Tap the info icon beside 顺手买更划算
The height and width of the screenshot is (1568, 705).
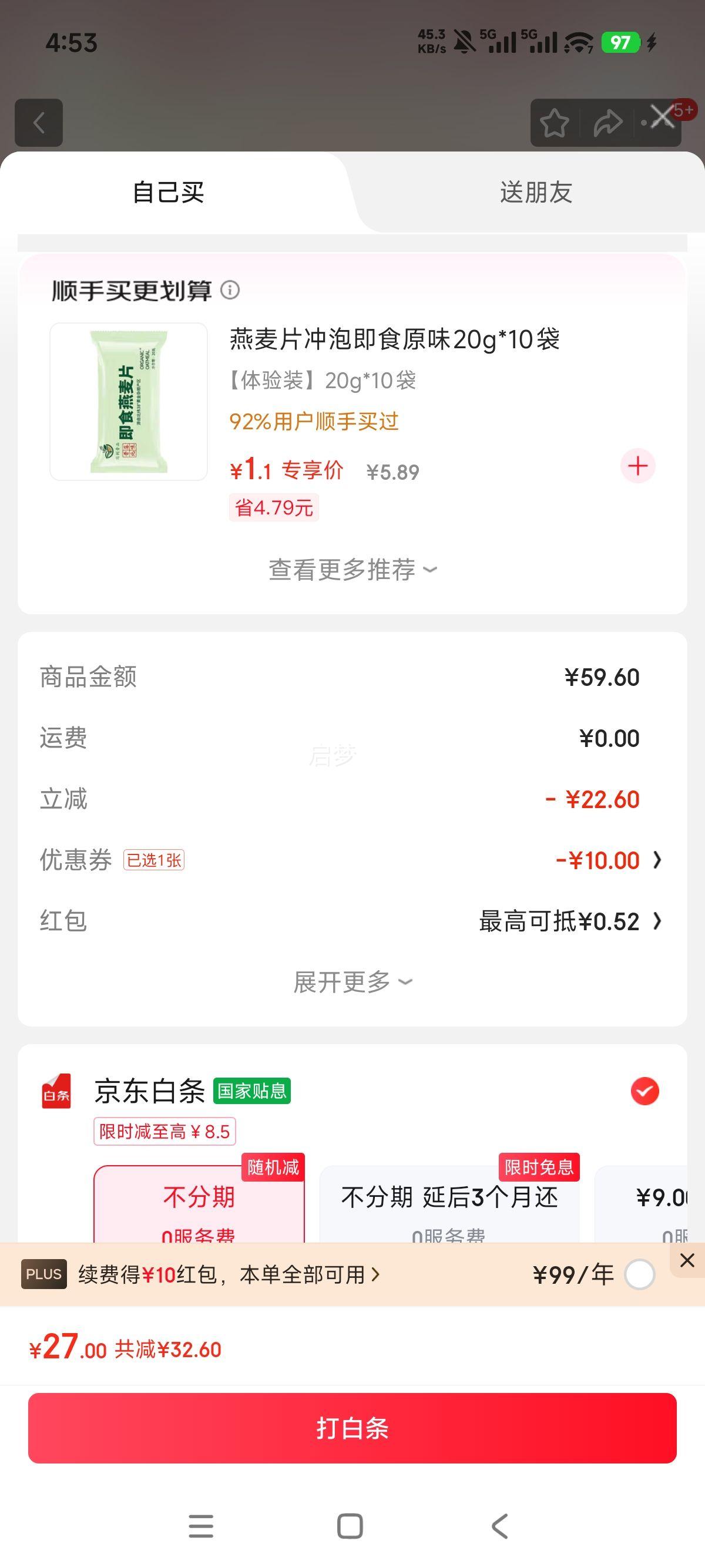pyautogui.click(x=230, y=291)
